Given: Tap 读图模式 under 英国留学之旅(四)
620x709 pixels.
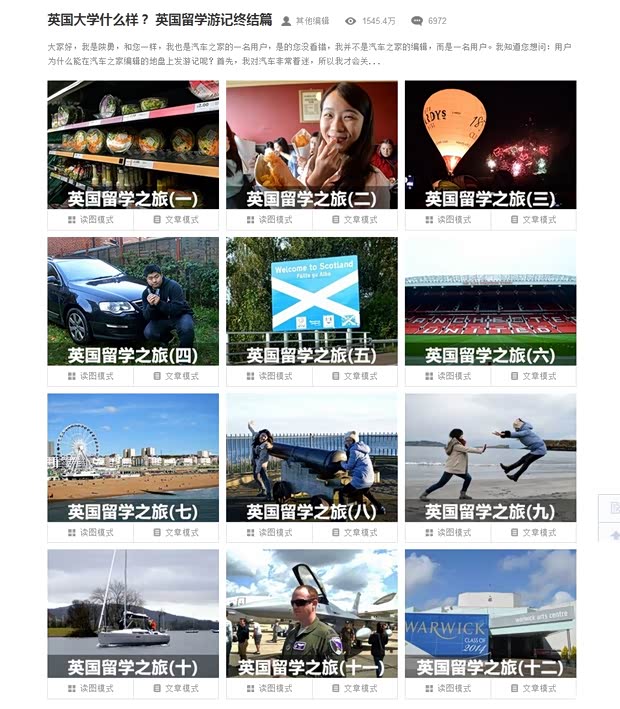Looking at the screenshot, I should pyautogui.click(x=90, y=376).
